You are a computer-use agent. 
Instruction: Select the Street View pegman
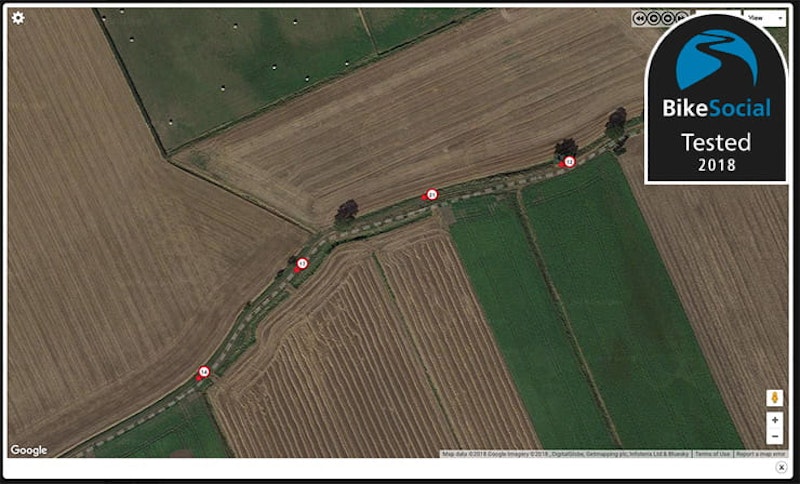coord(775,397)
